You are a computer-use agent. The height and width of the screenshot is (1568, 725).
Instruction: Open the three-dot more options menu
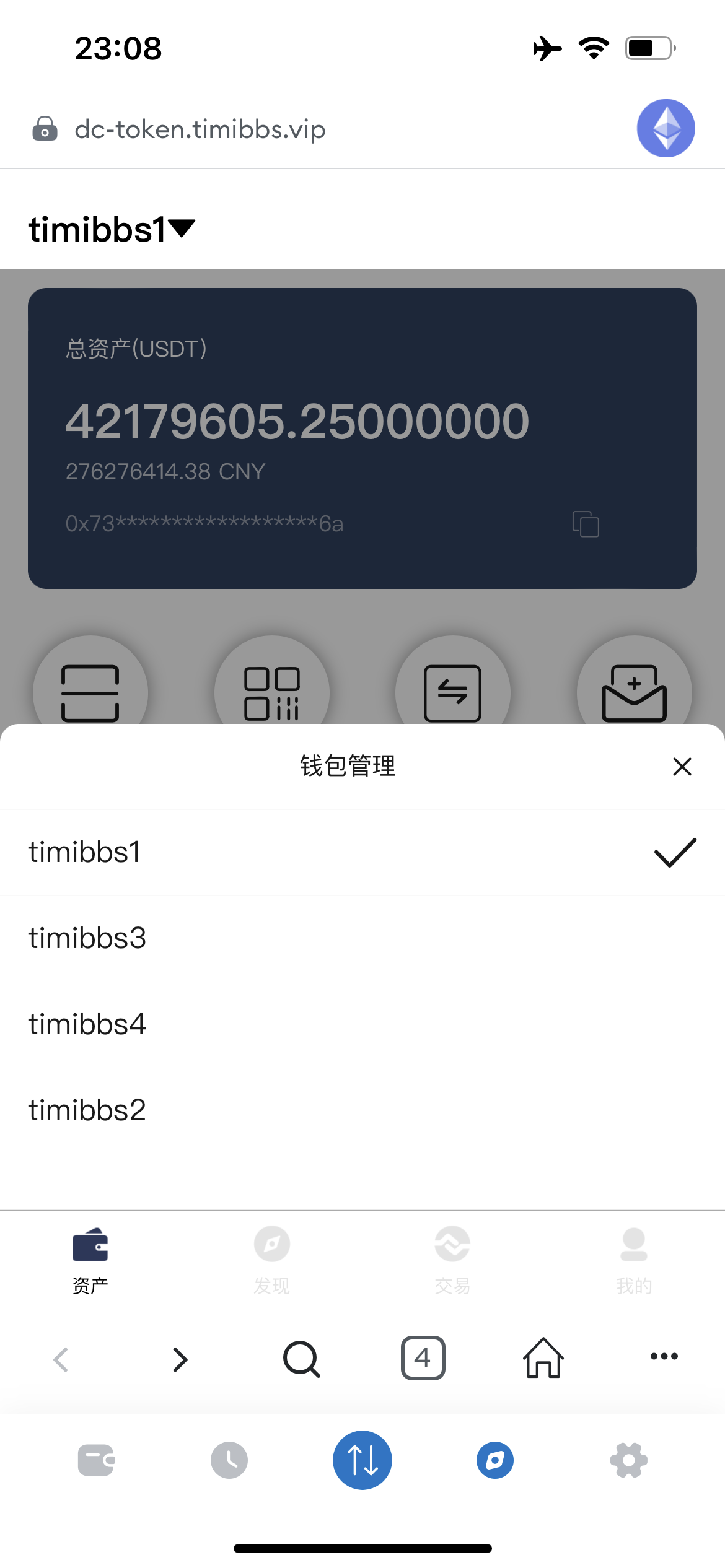664,1356
